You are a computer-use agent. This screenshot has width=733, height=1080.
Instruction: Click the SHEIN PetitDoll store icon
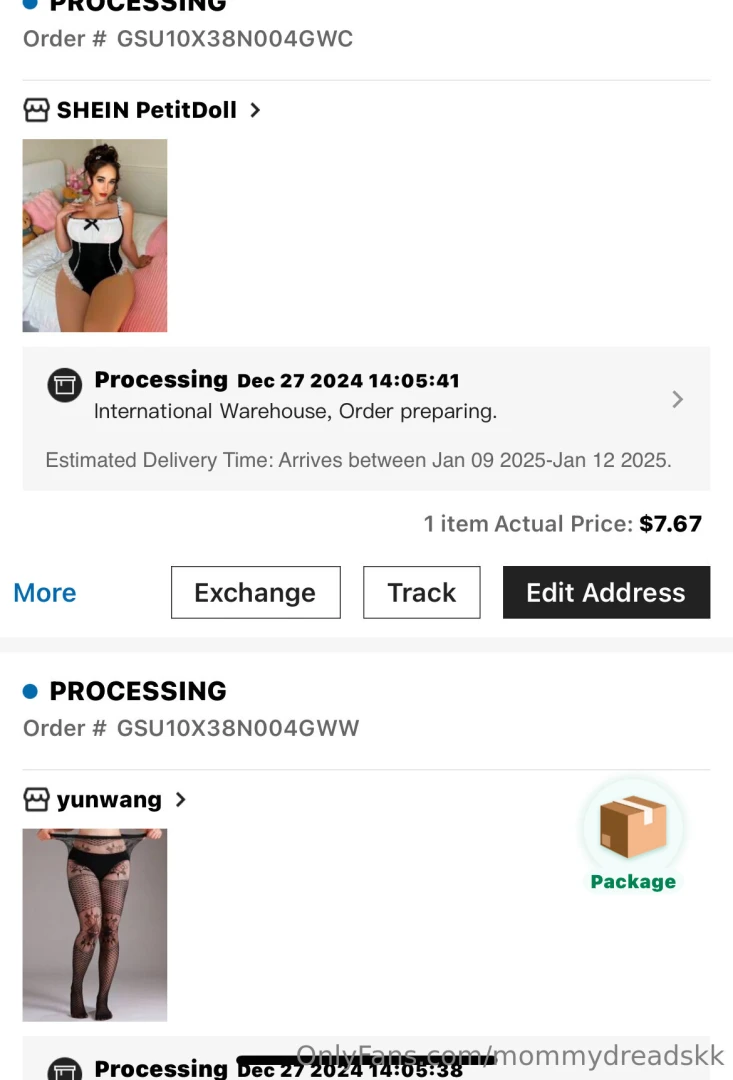coord(36,110)
